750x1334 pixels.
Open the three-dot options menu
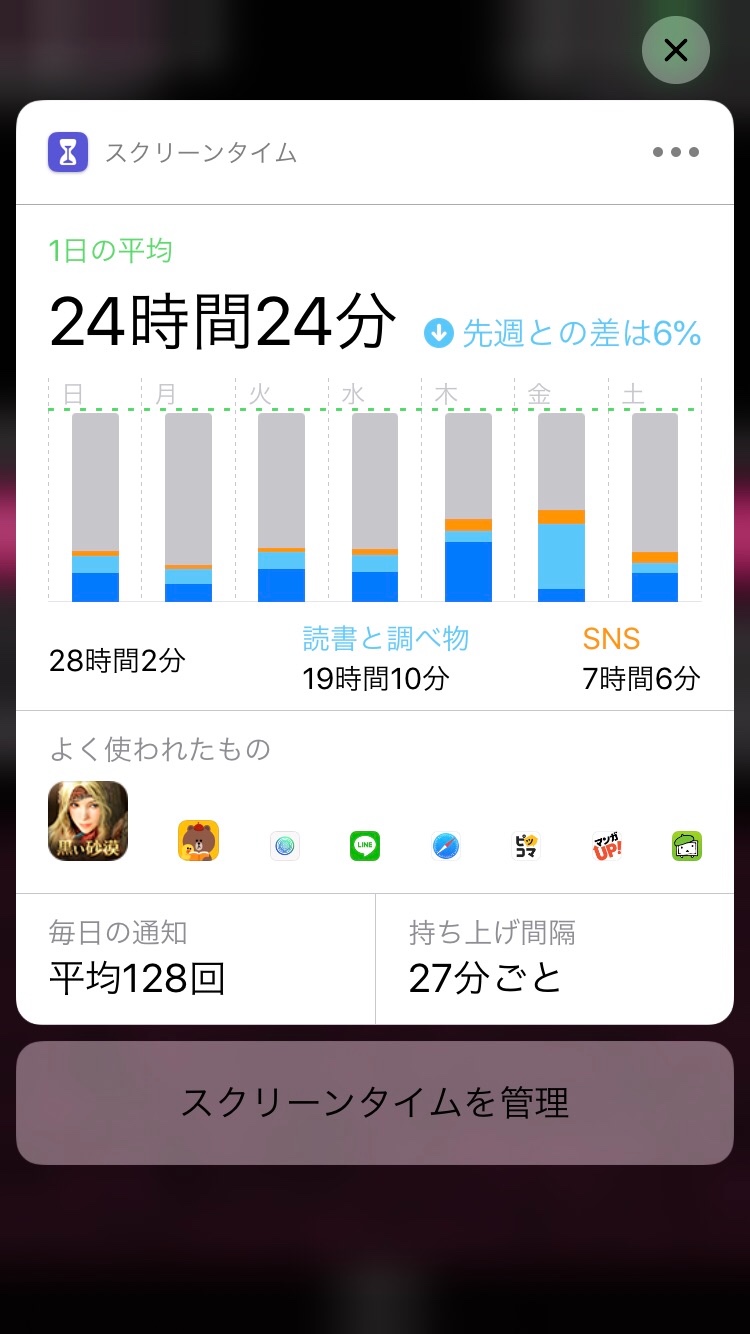coord(676,152)
